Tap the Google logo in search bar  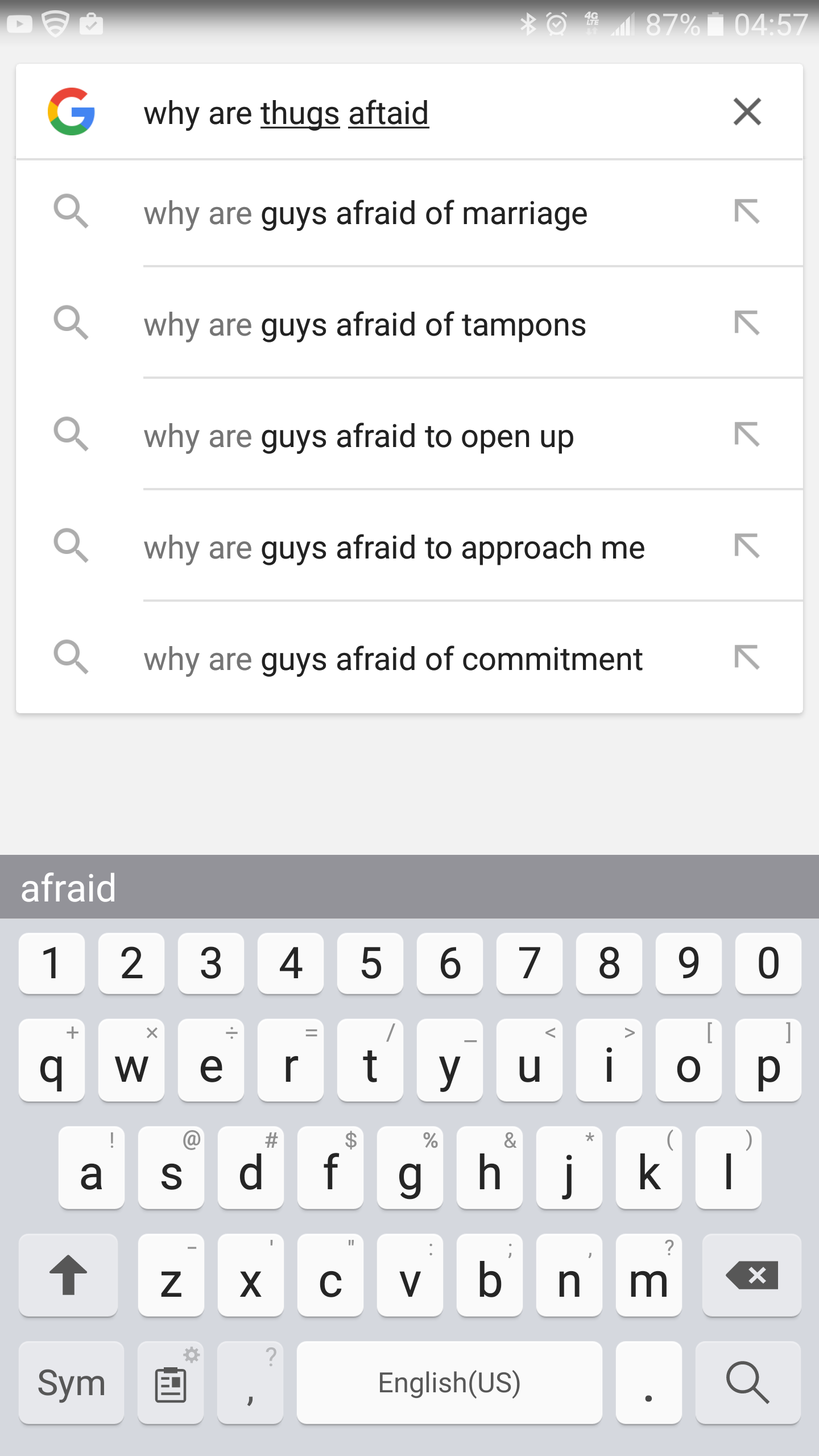[x=71, y=111]
